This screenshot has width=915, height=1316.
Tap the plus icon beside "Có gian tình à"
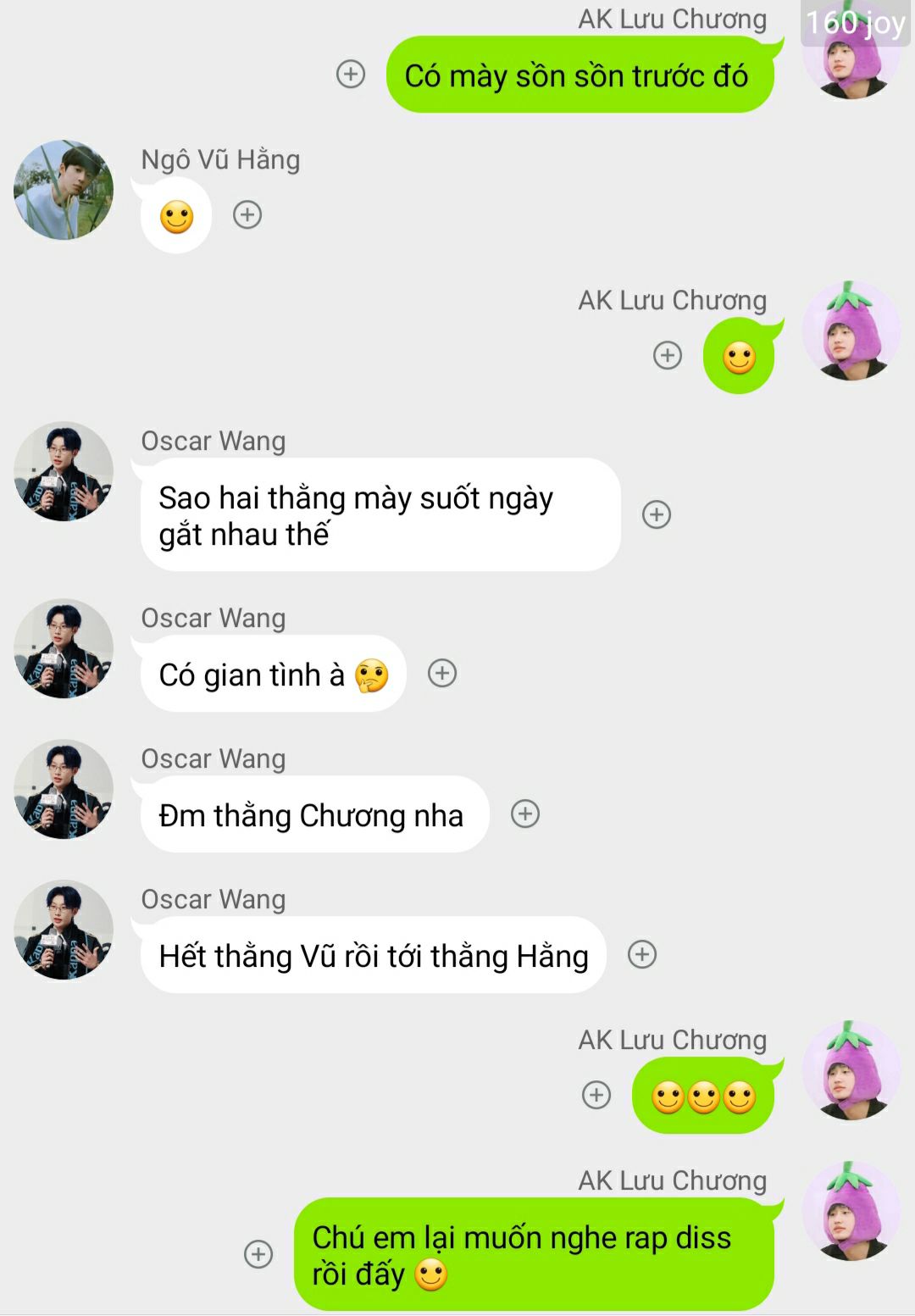[442, 674]
